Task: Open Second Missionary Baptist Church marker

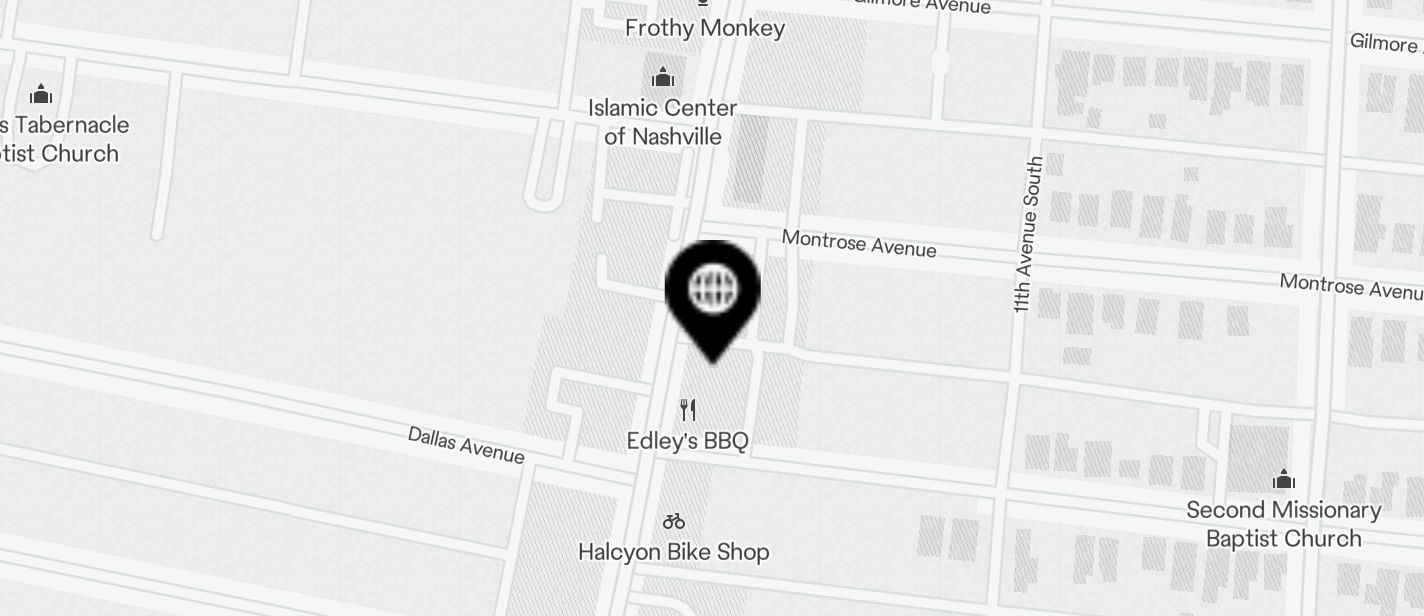Action: 1284,480
